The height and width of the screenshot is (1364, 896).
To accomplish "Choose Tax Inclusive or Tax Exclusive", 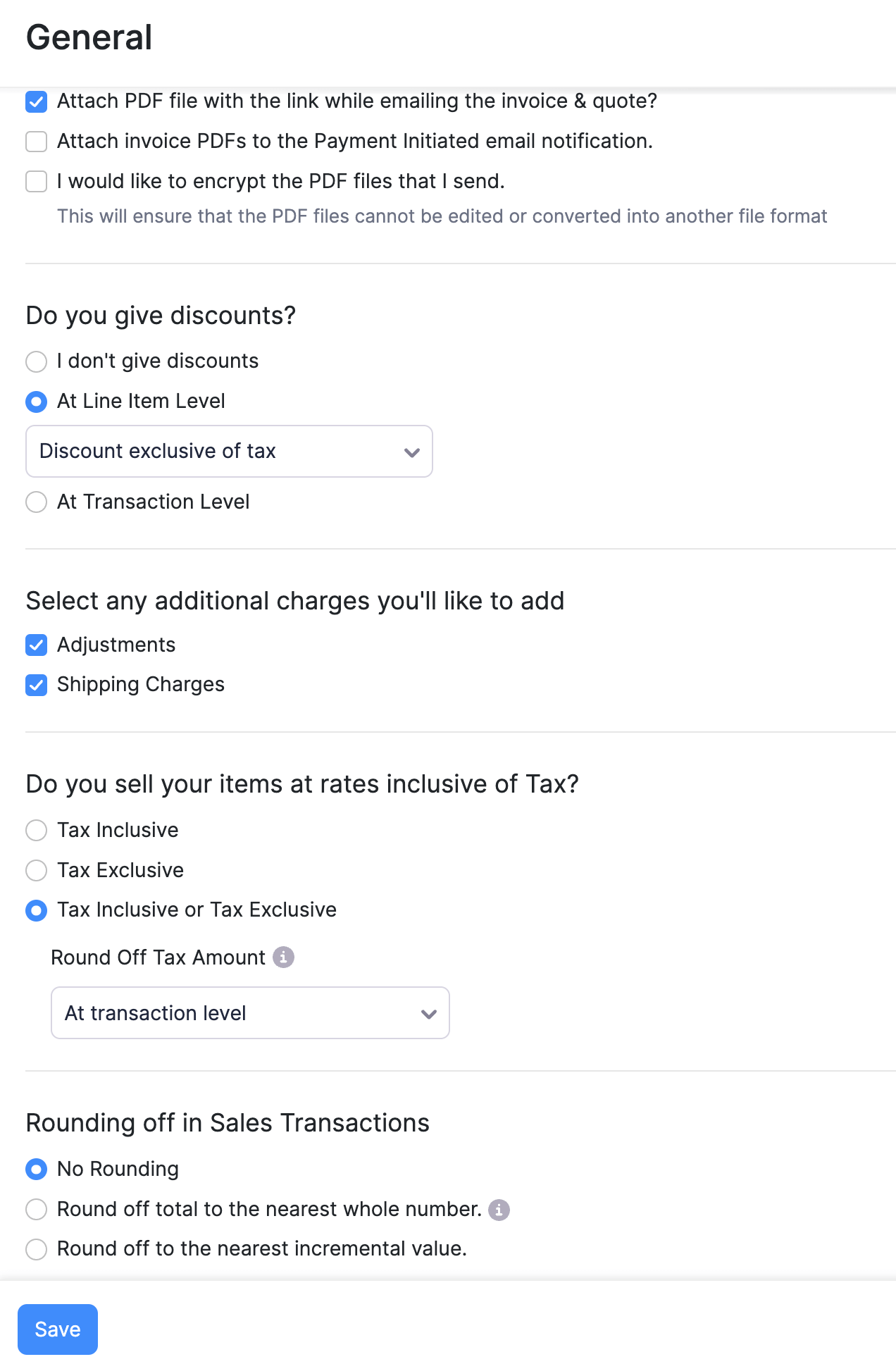I will [36, 910].
